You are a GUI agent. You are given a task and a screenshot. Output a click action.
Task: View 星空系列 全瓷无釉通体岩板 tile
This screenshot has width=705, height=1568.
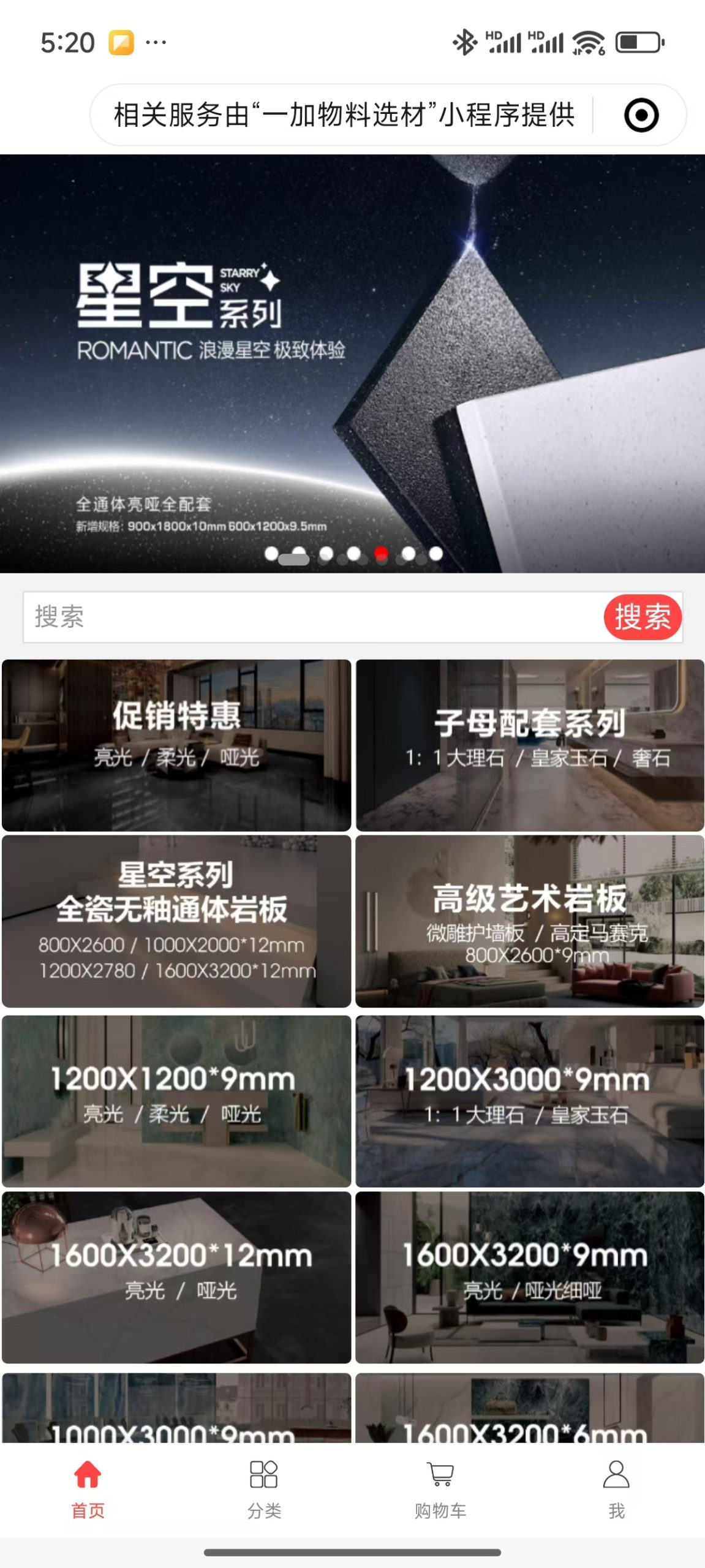pyautogui.click(x=176, y=921)
